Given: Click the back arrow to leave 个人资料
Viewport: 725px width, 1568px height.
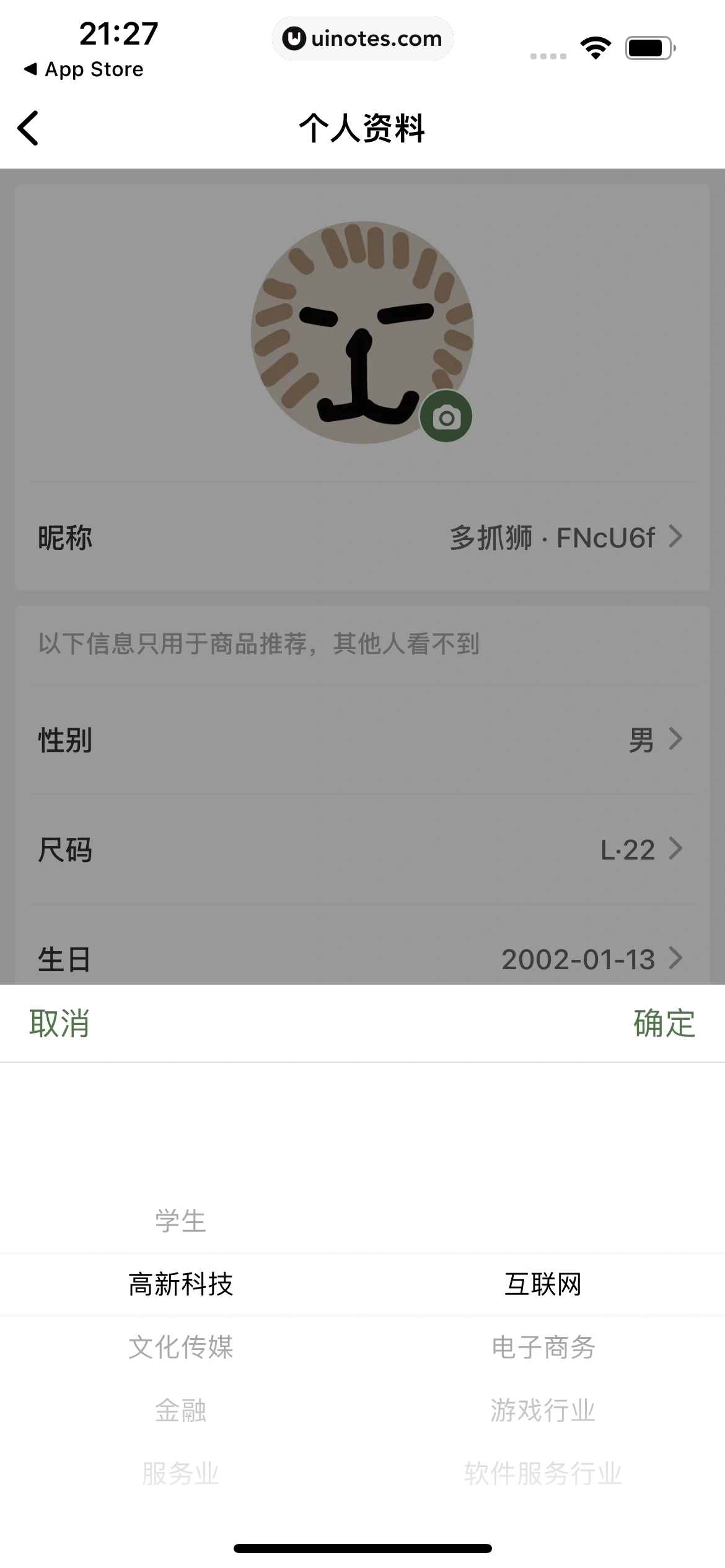Looking at the screenshot, I should tap(28, 129).
